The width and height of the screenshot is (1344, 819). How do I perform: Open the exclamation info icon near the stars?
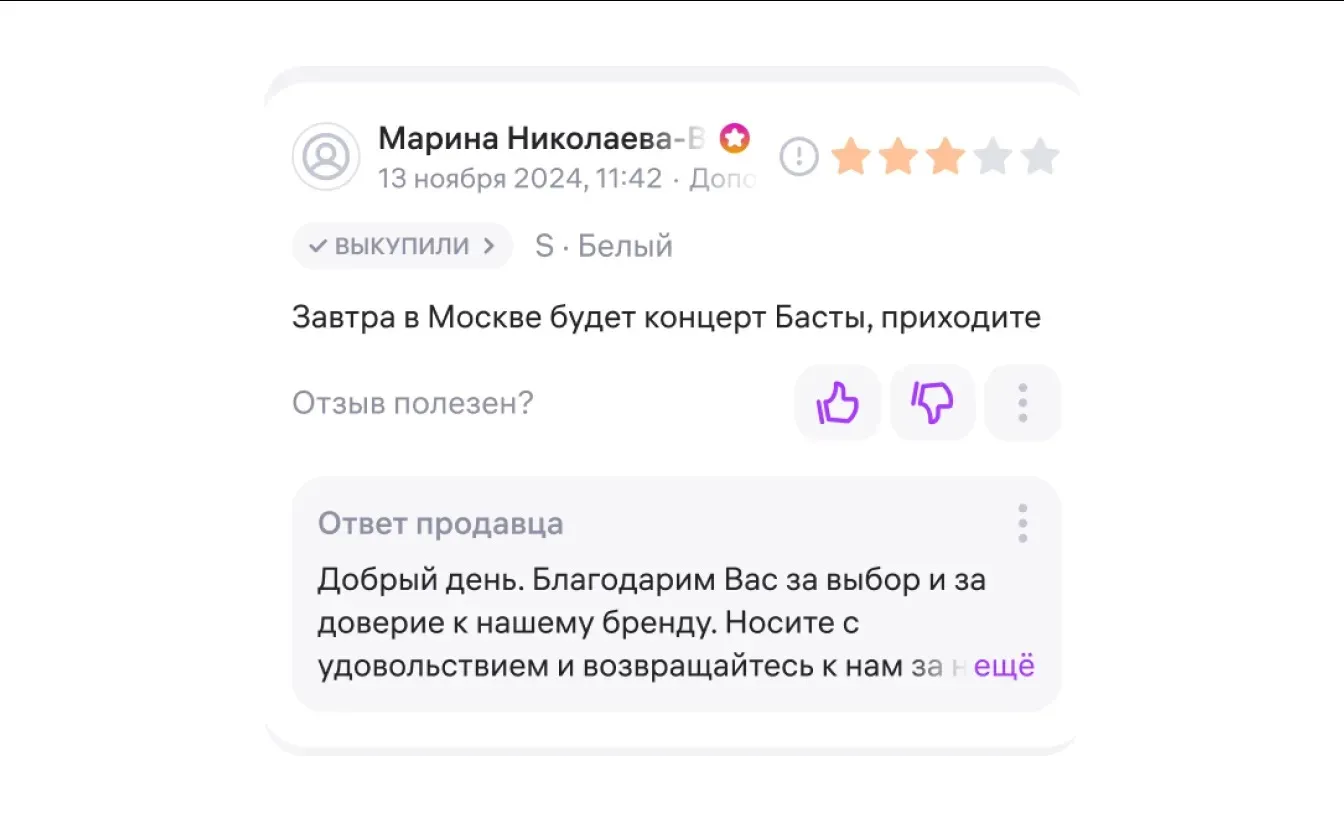point(799,157)
